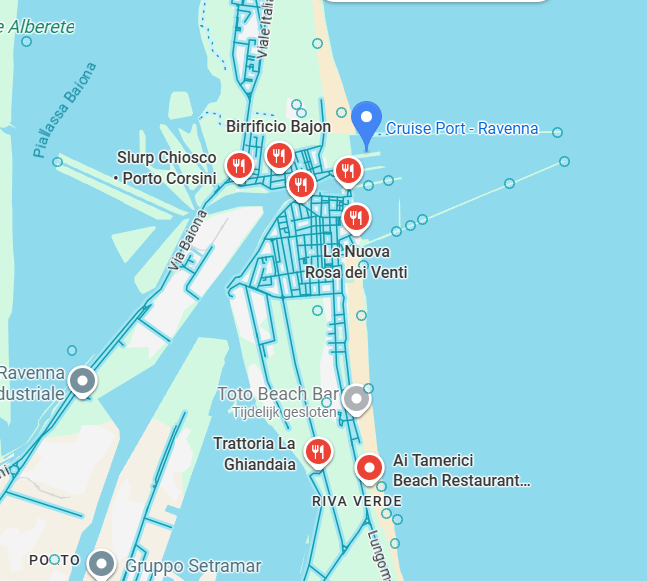Select the Cruise Port - Ravenna blue pin
Image resolution: width=647 pixels, height=581 pixels.
pyautogui.click(x=367, y=120)
